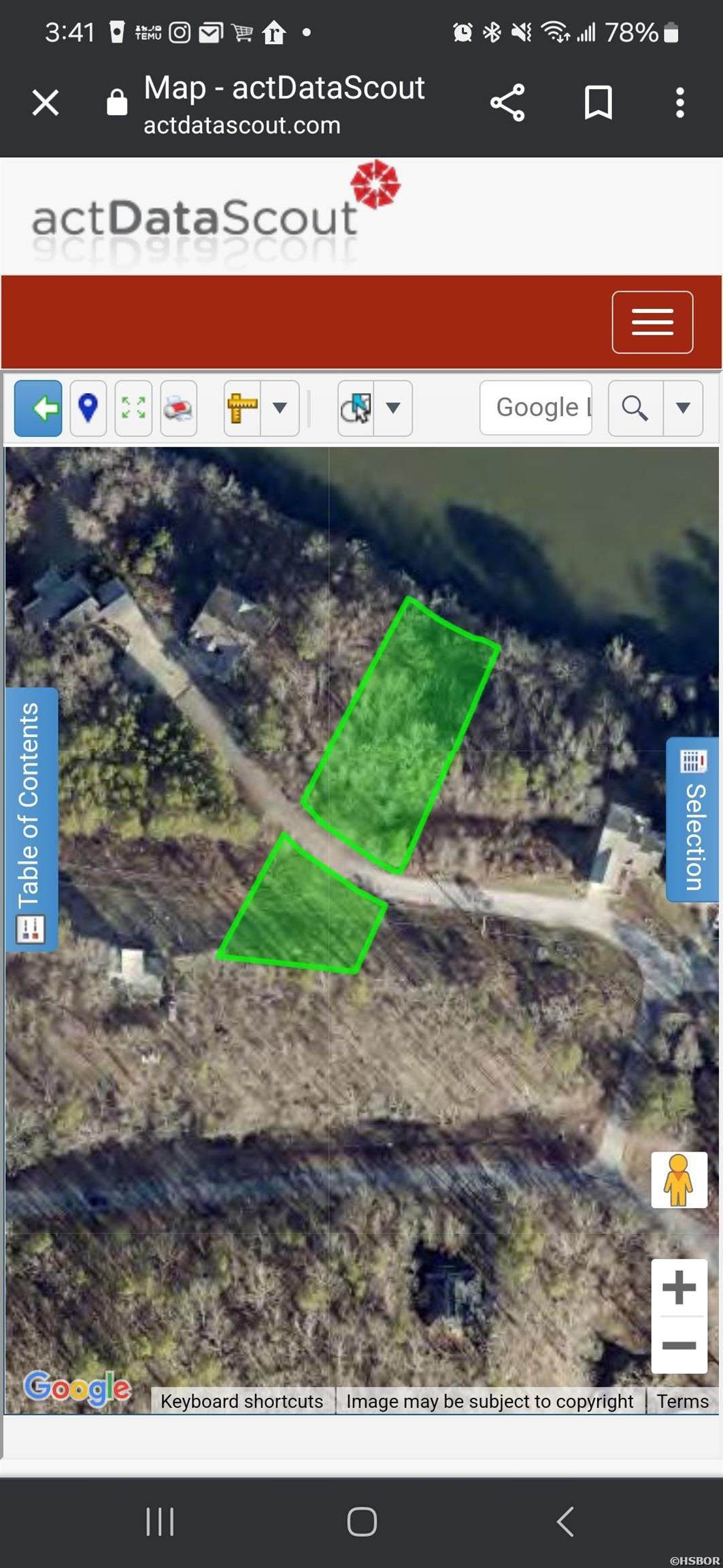Open the browser overflow menu

(679, 103)
